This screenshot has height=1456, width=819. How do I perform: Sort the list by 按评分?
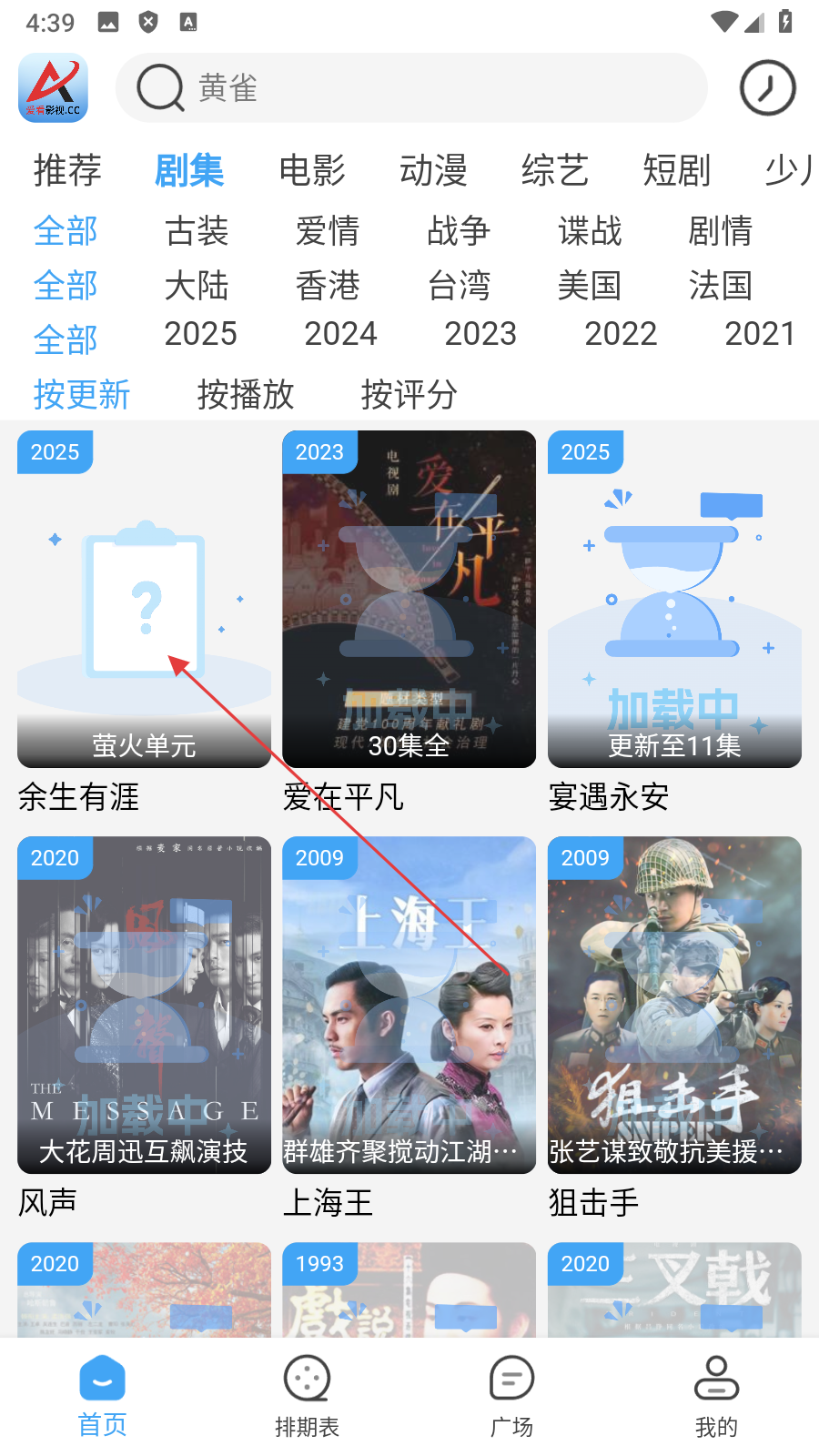pos(409,394)
